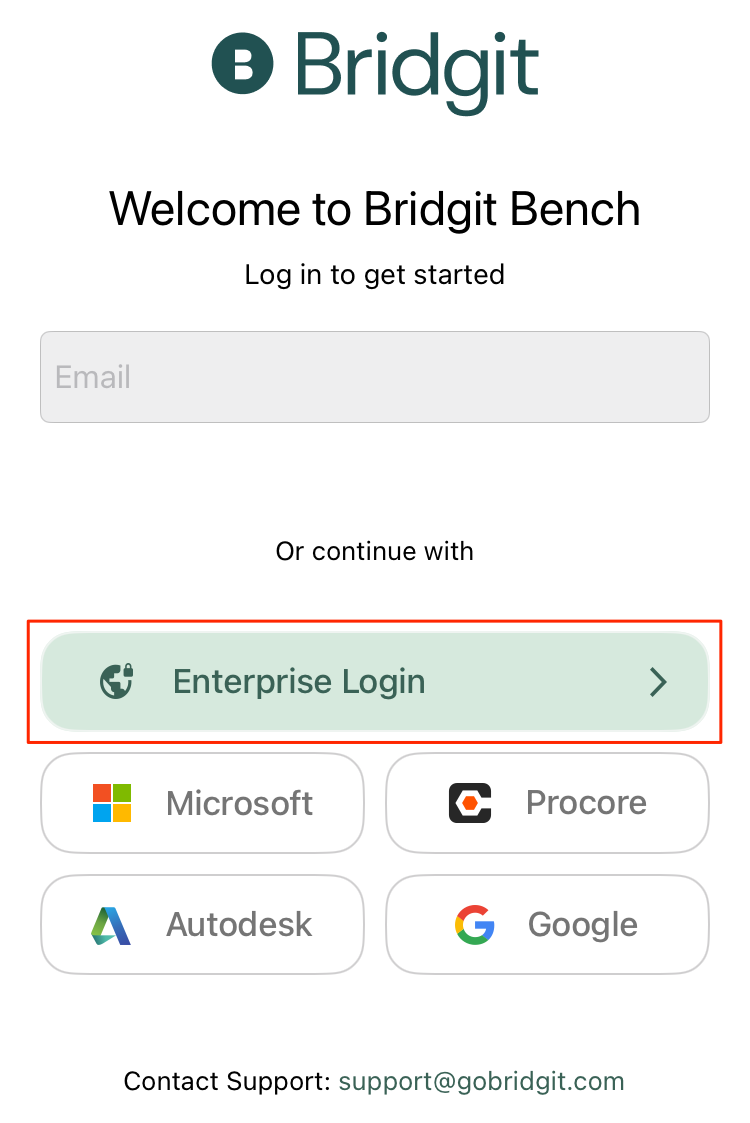Log in with Autodesk
750x1123 pixels.
(202, 924)
